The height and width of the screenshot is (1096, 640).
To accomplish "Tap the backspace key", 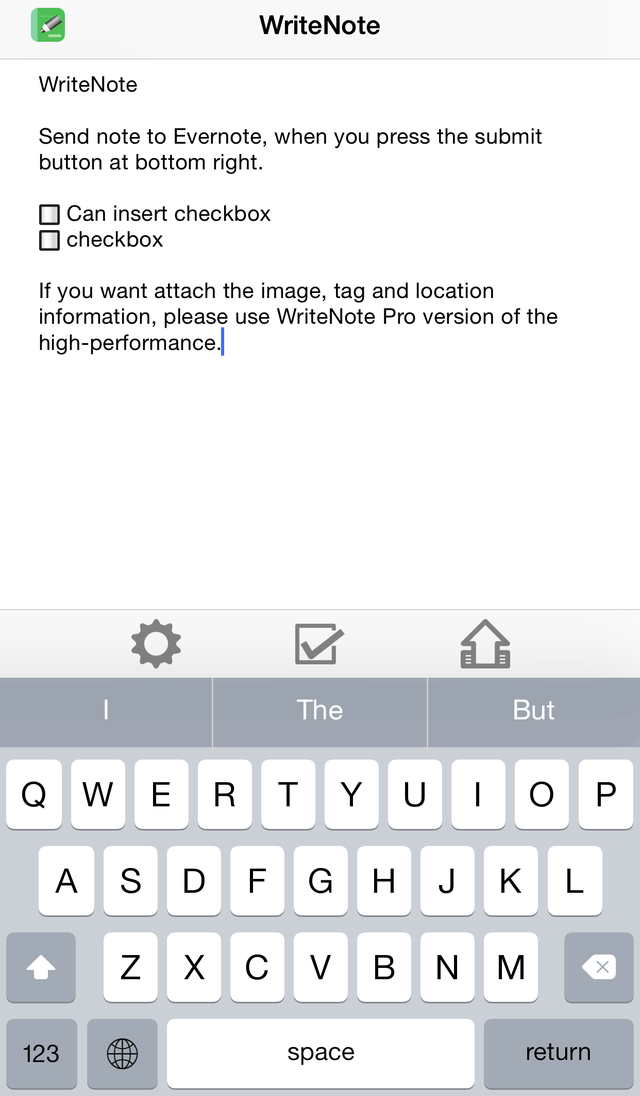I will (x=599, y=967).
